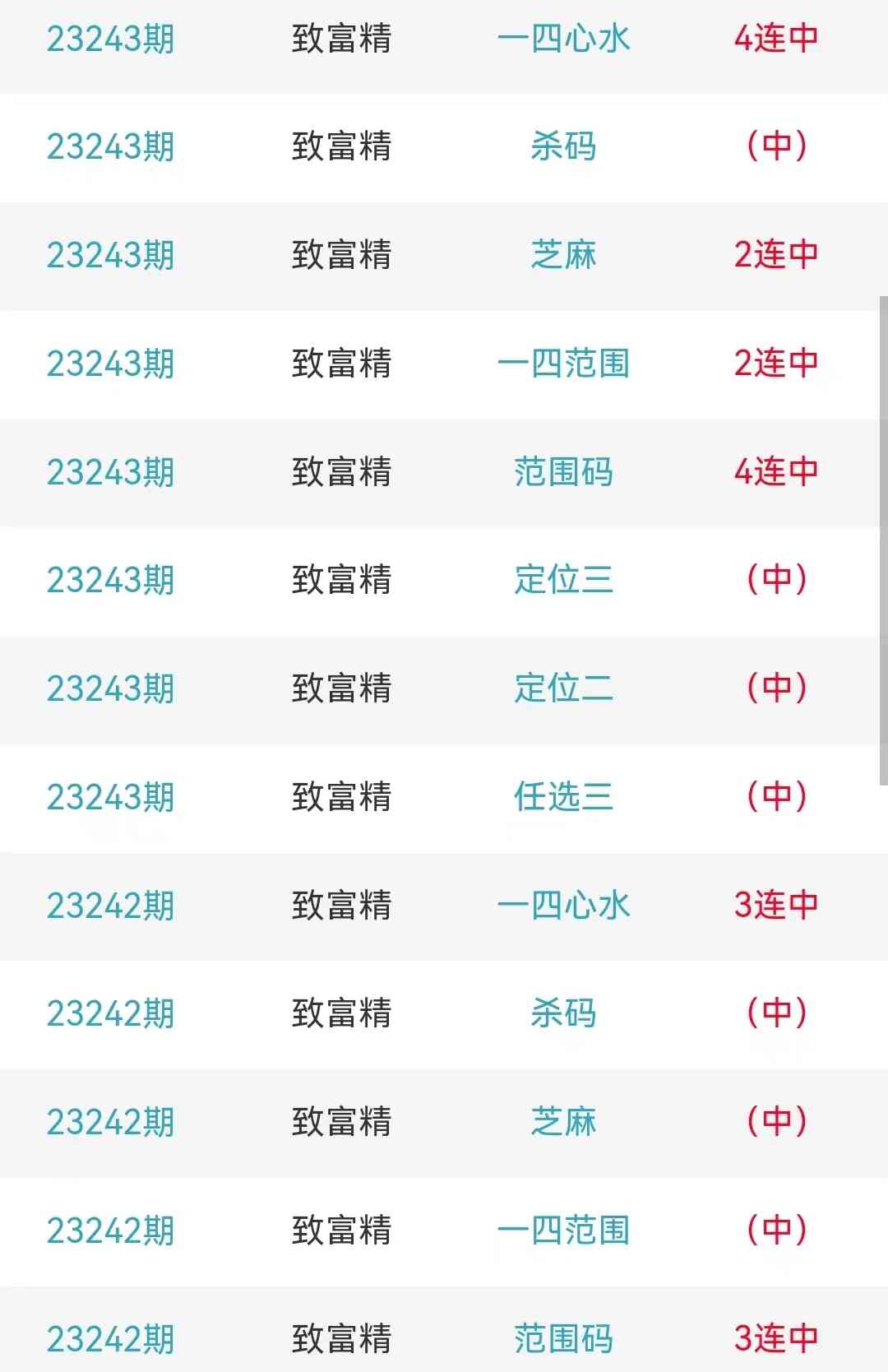Open 23243期 一四心水 entry
The height and width of the screenshot is (1372, 888).
tap(563, 39)
